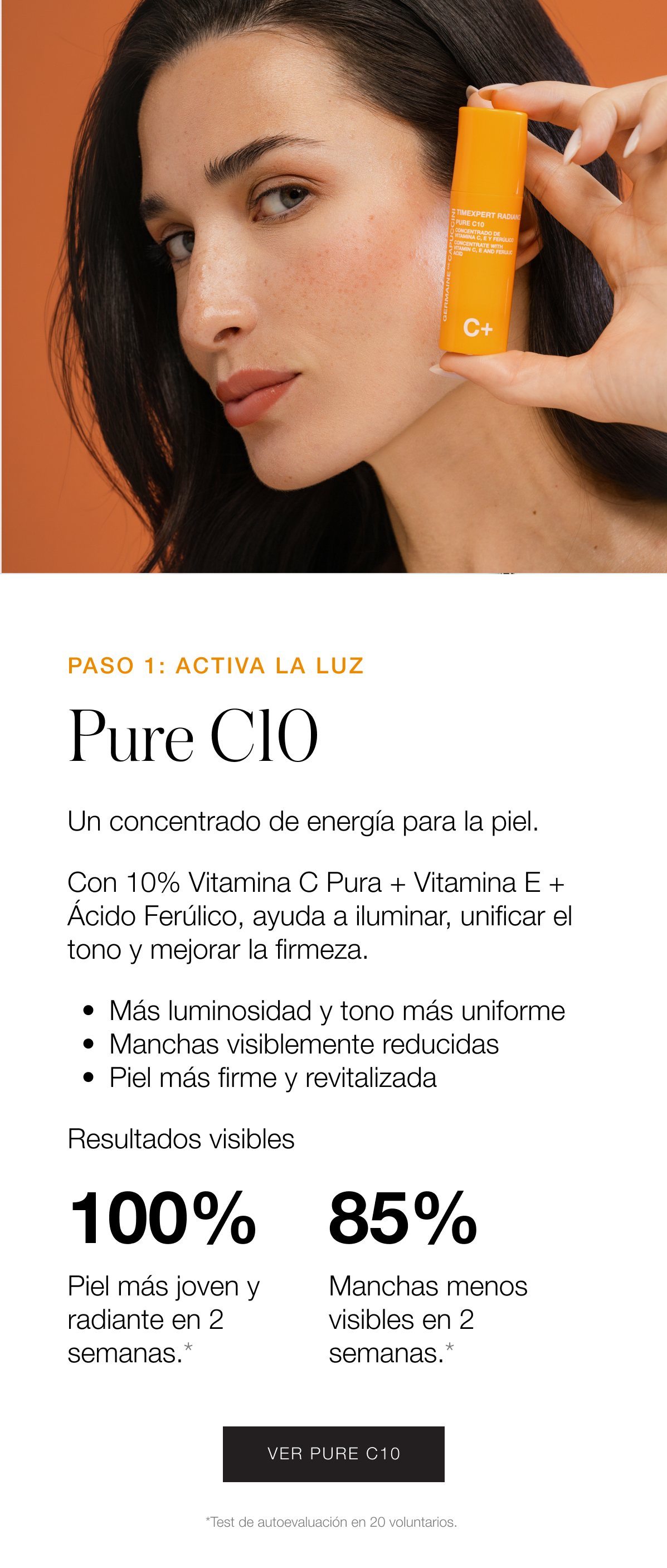Open the Pure C10 hero product photo
The image size is (667, 1568).
[333, 286]
